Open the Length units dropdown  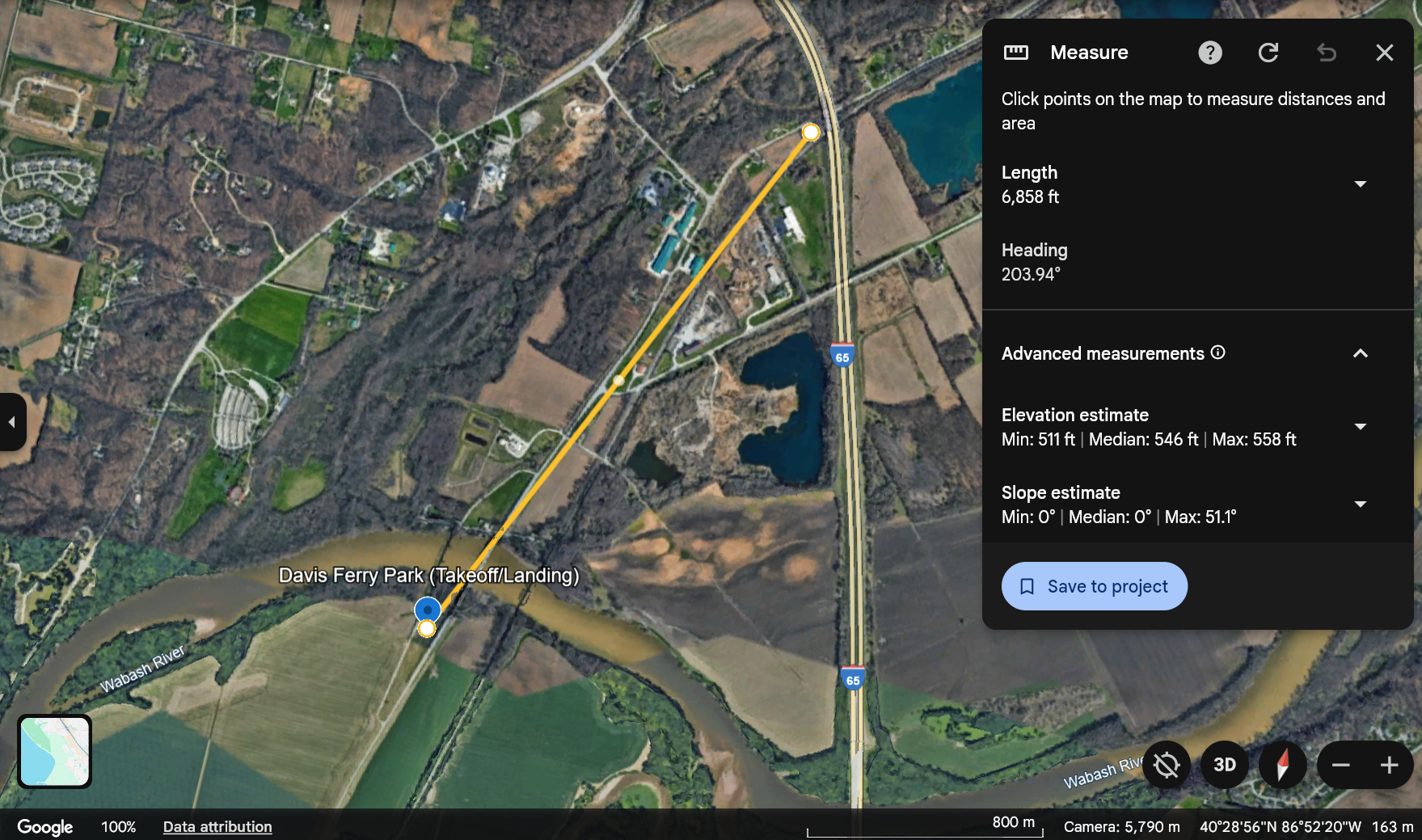tap(1360, 184)
